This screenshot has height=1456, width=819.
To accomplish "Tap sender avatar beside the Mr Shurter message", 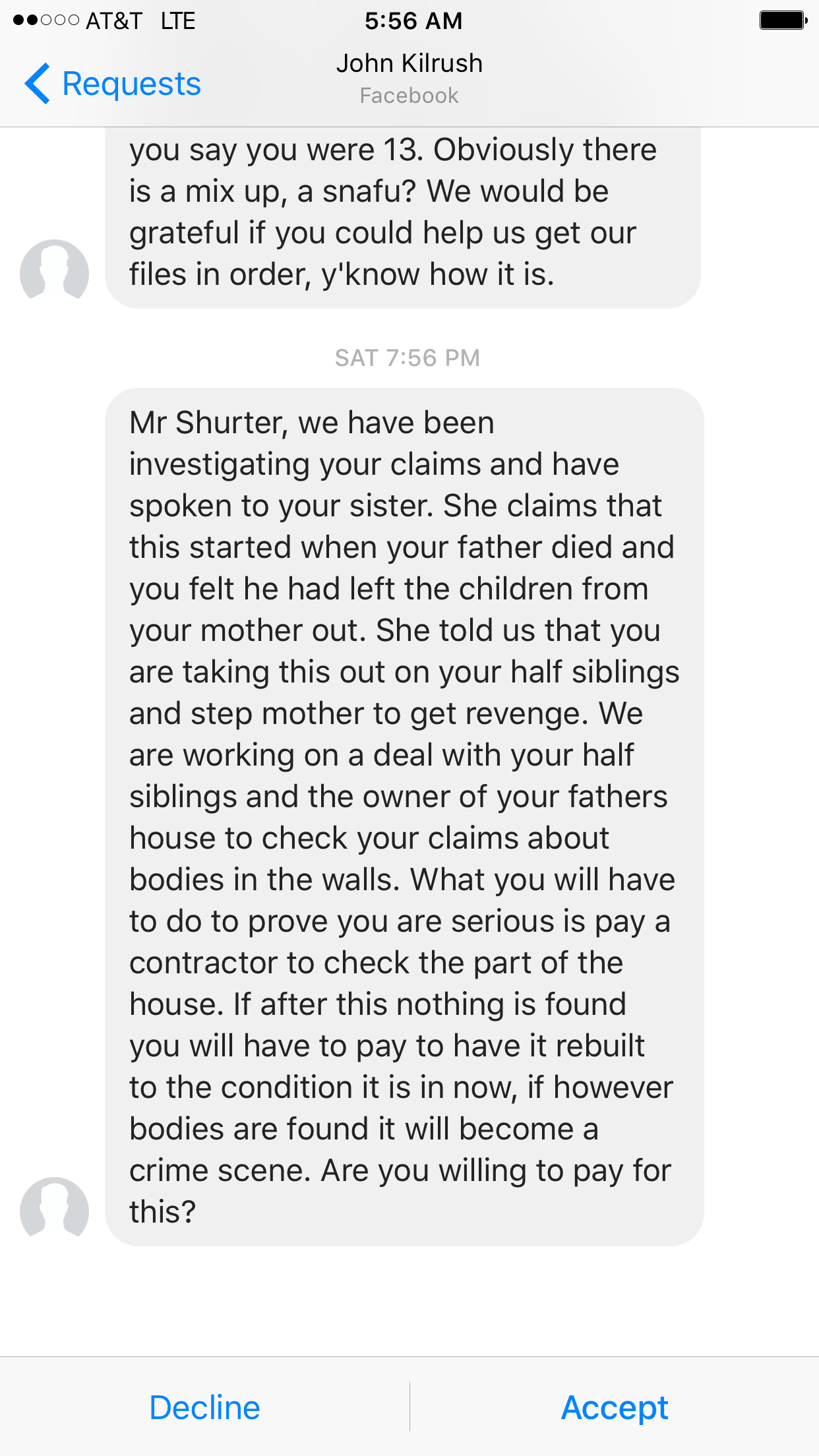I will point(55,1211).
